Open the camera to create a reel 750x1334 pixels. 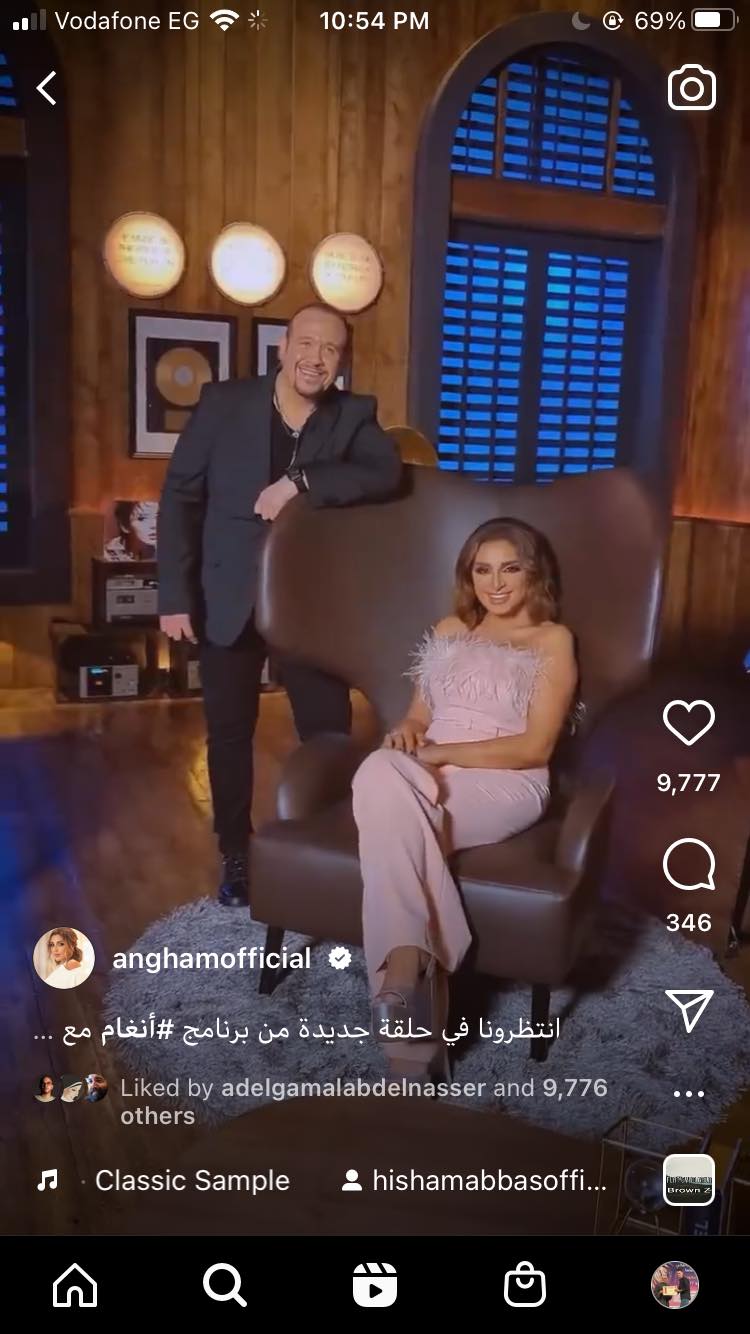[x=691, y=89]
